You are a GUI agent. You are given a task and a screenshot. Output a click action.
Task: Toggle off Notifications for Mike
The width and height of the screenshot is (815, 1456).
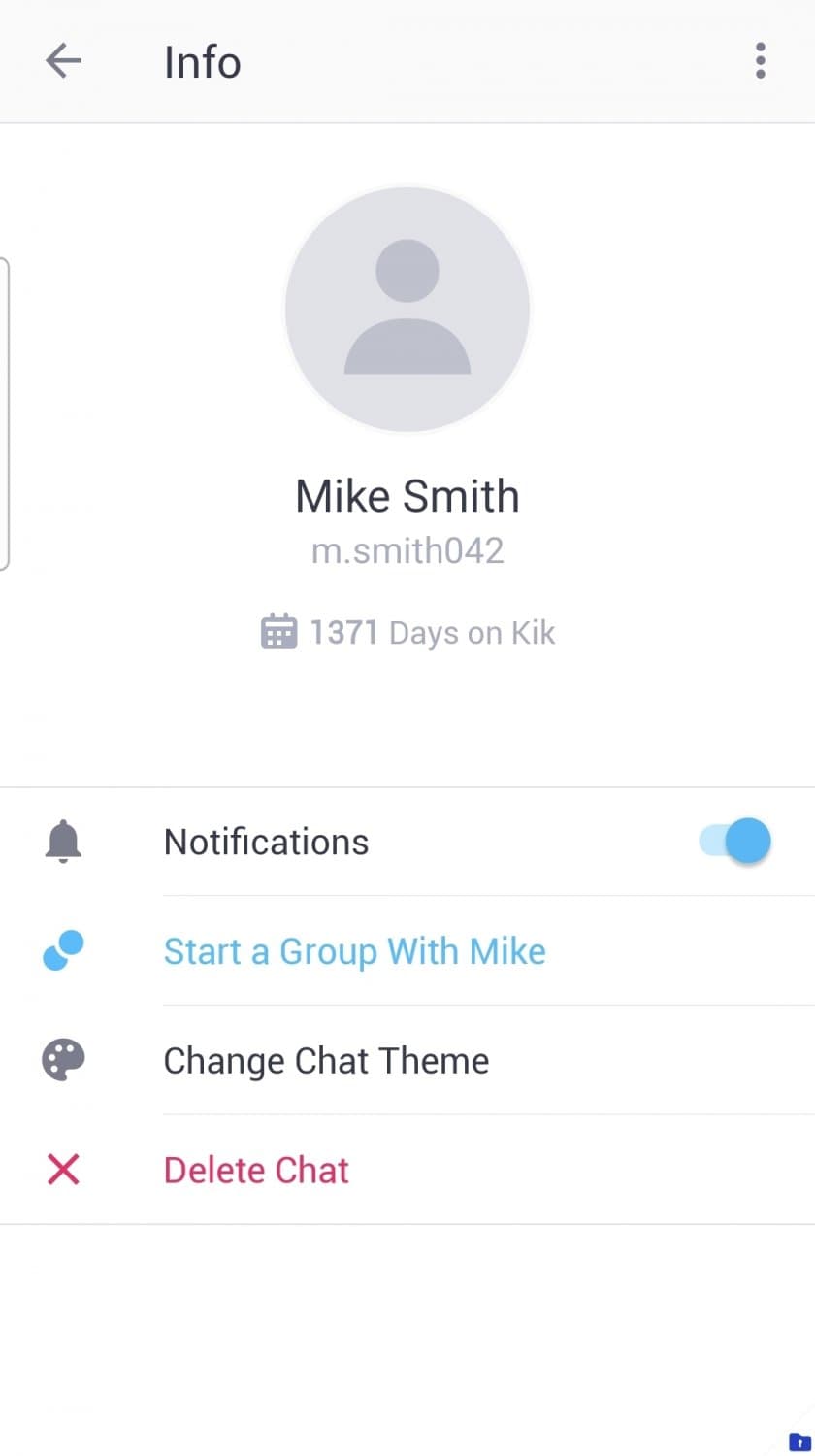733,841
